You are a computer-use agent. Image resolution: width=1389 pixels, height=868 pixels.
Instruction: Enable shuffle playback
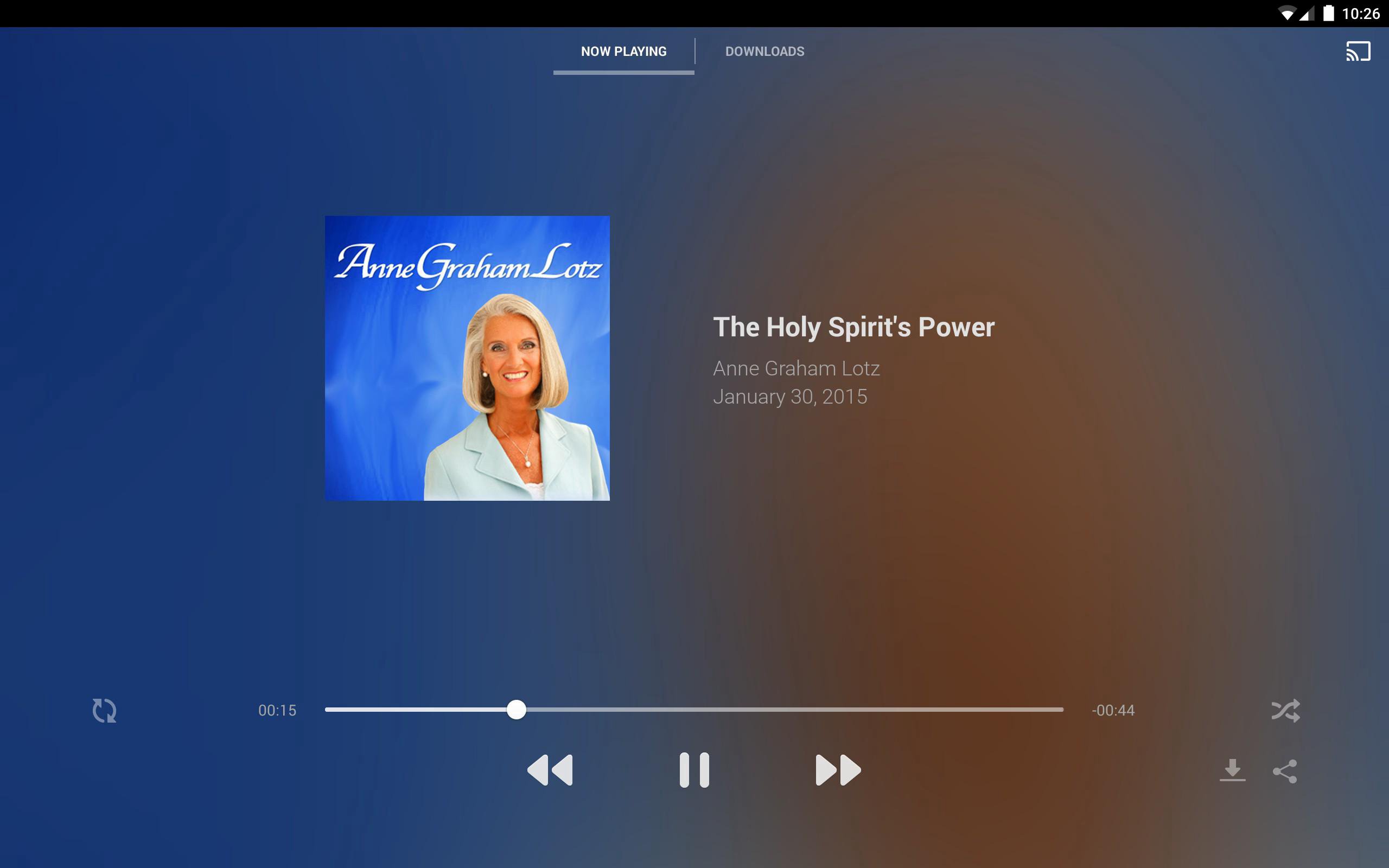(1285, 710)
